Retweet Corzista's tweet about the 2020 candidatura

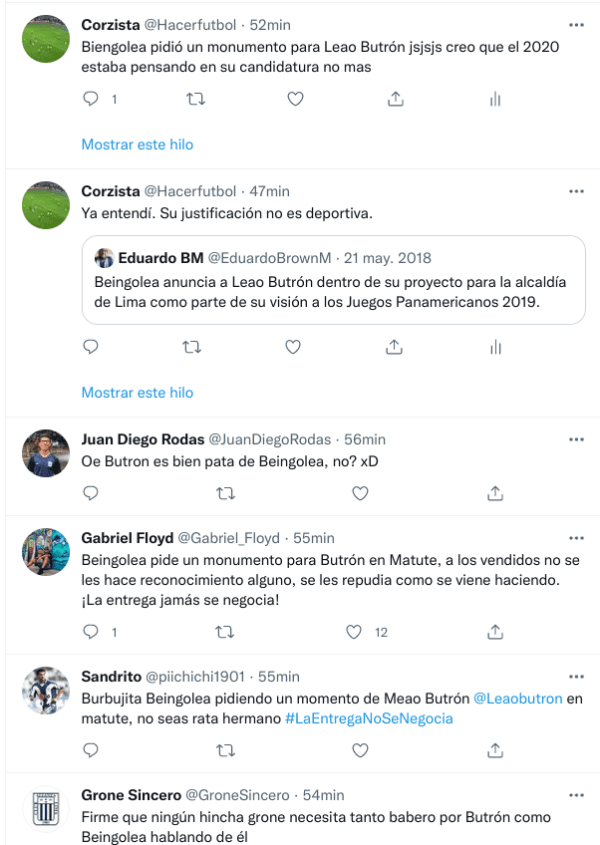196,99
